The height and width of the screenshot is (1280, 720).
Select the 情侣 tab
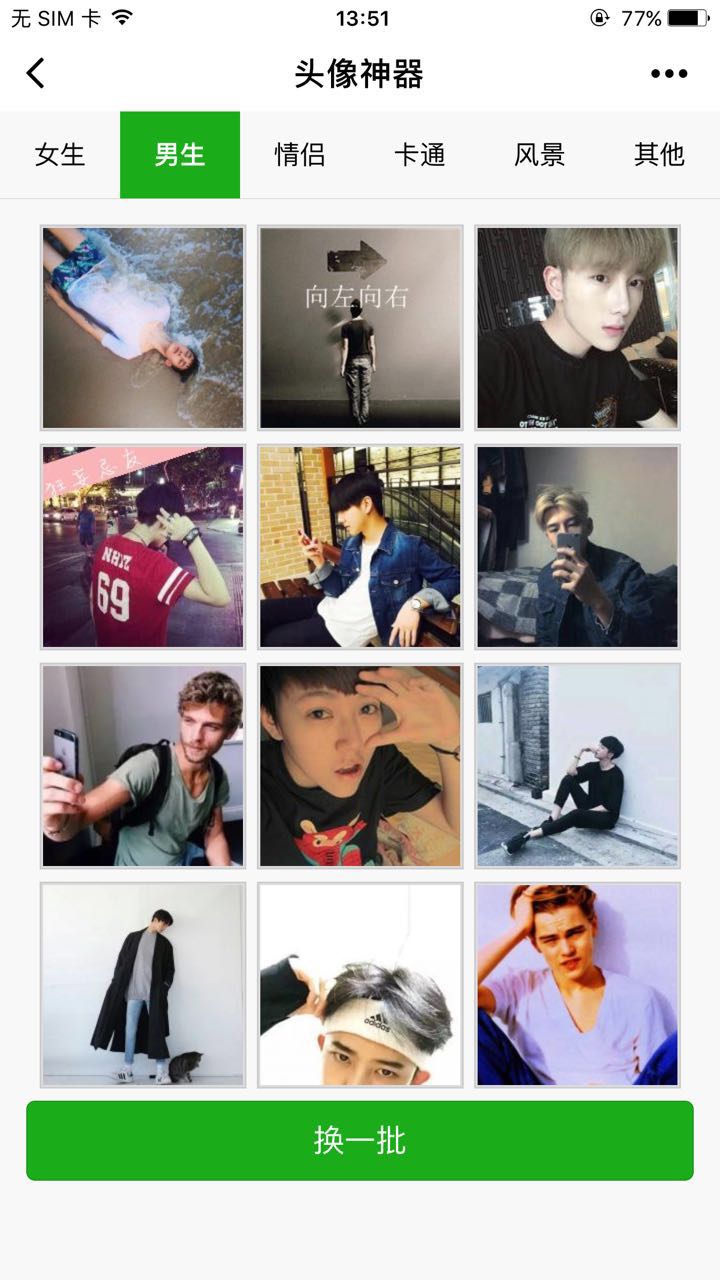coord(300,155)
